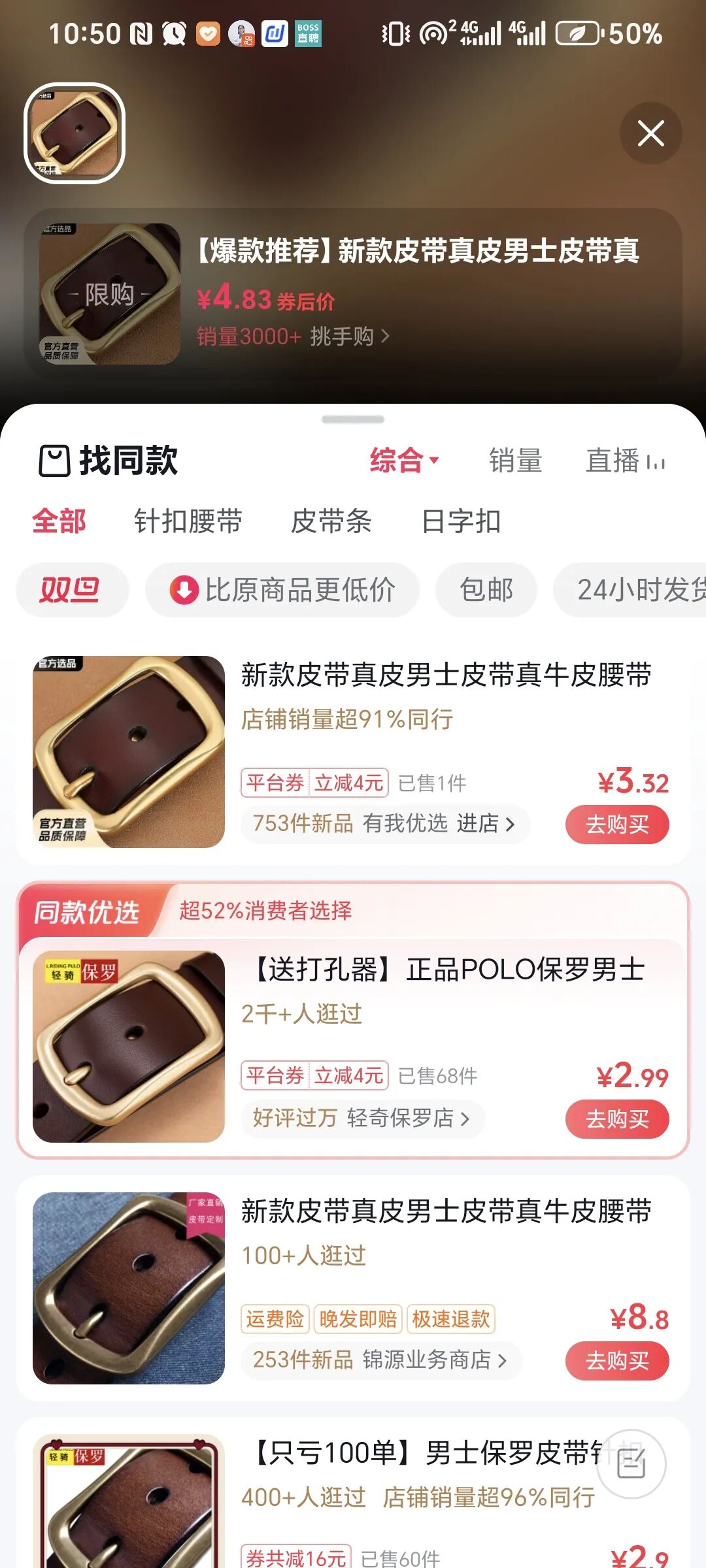Tap 去购买 for the ¥3.32 belt
The width and height of the screenshot is (706, 1568).
[x=616, y=825]
